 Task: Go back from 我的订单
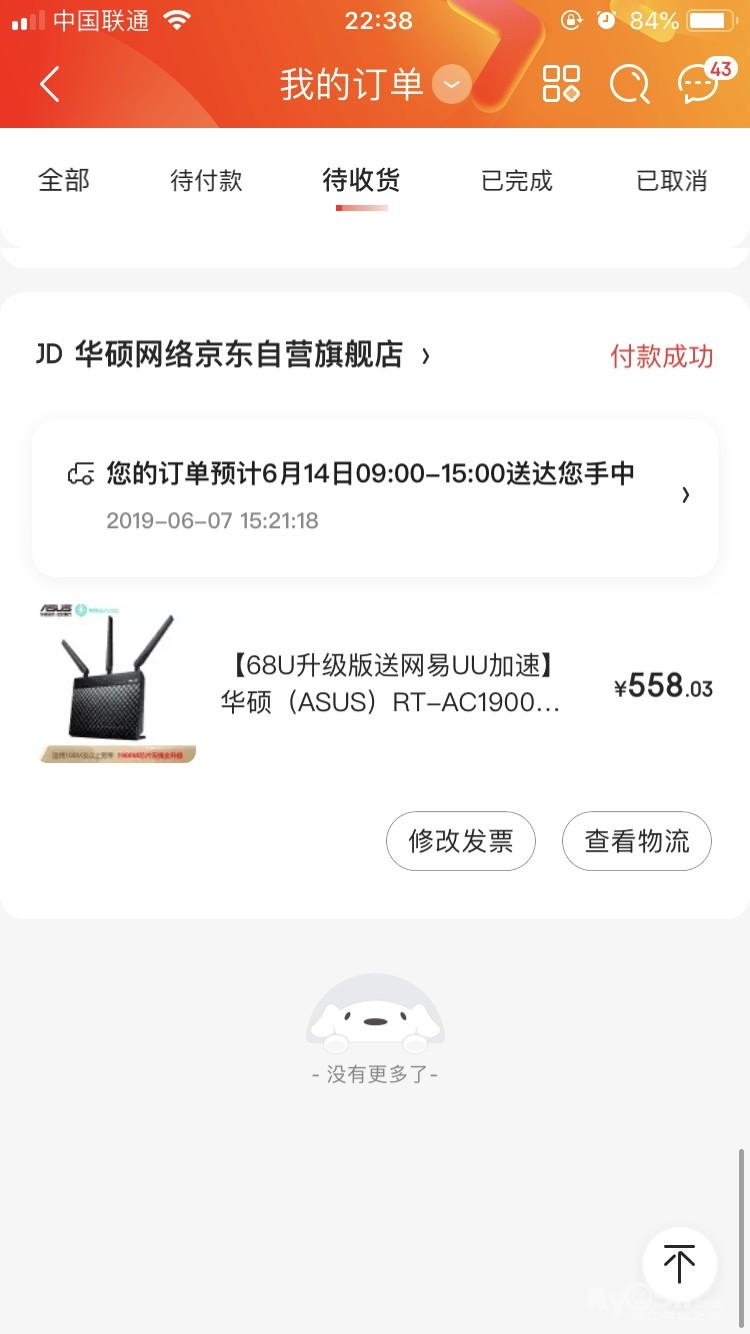50,84
